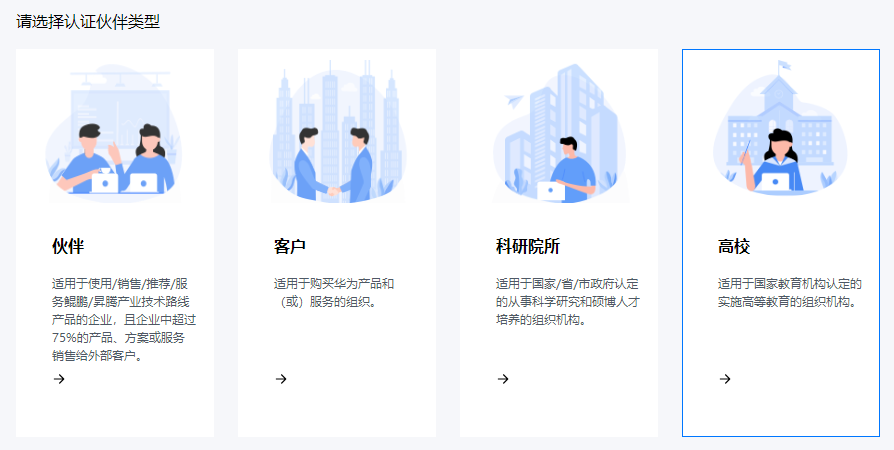
Task: Select the 伙伴 partner type card
Action: (x=115, y=243)
